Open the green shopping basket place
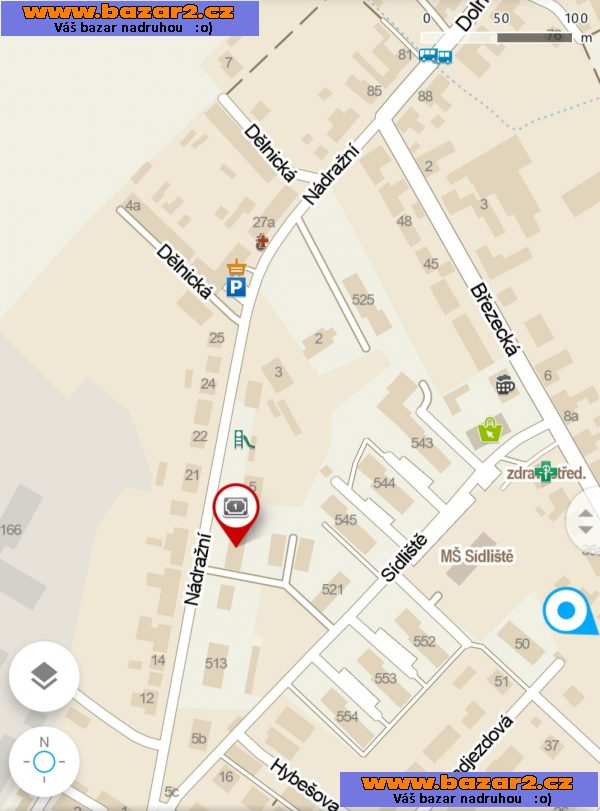 click(490, 431)
